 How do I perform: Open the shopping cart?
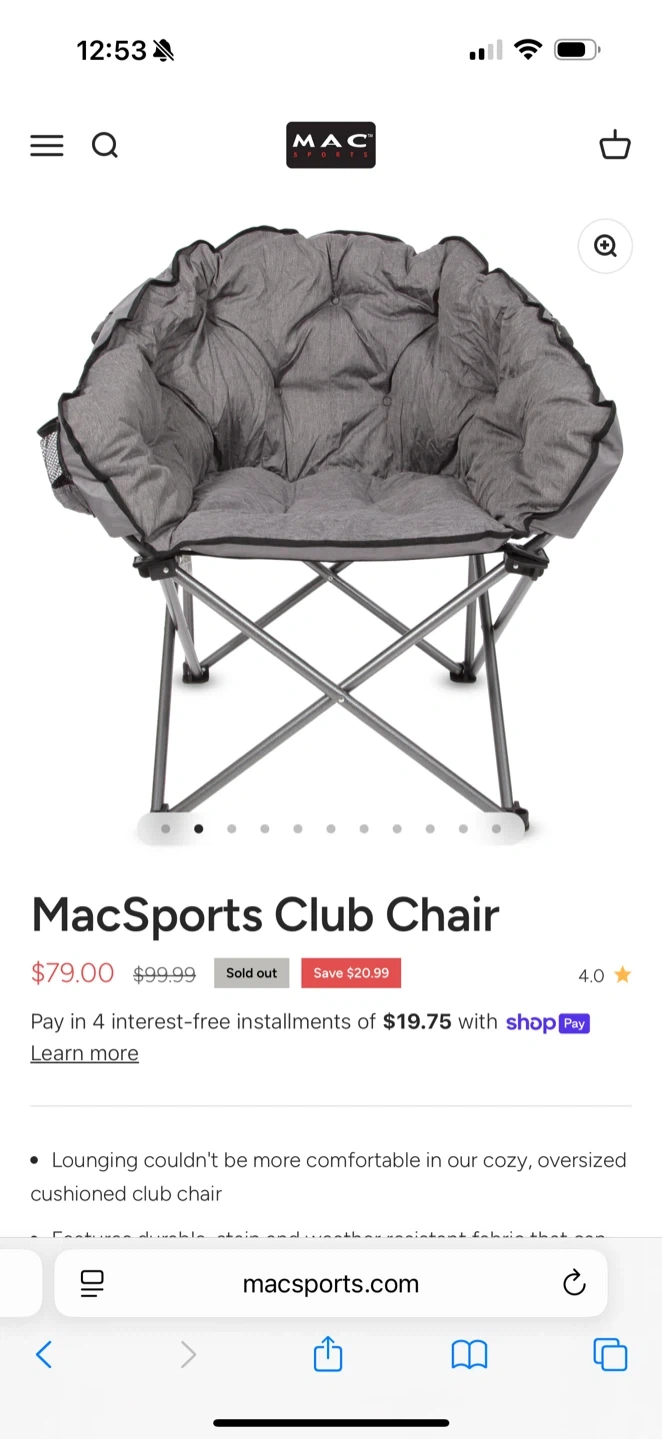(614, 146)
